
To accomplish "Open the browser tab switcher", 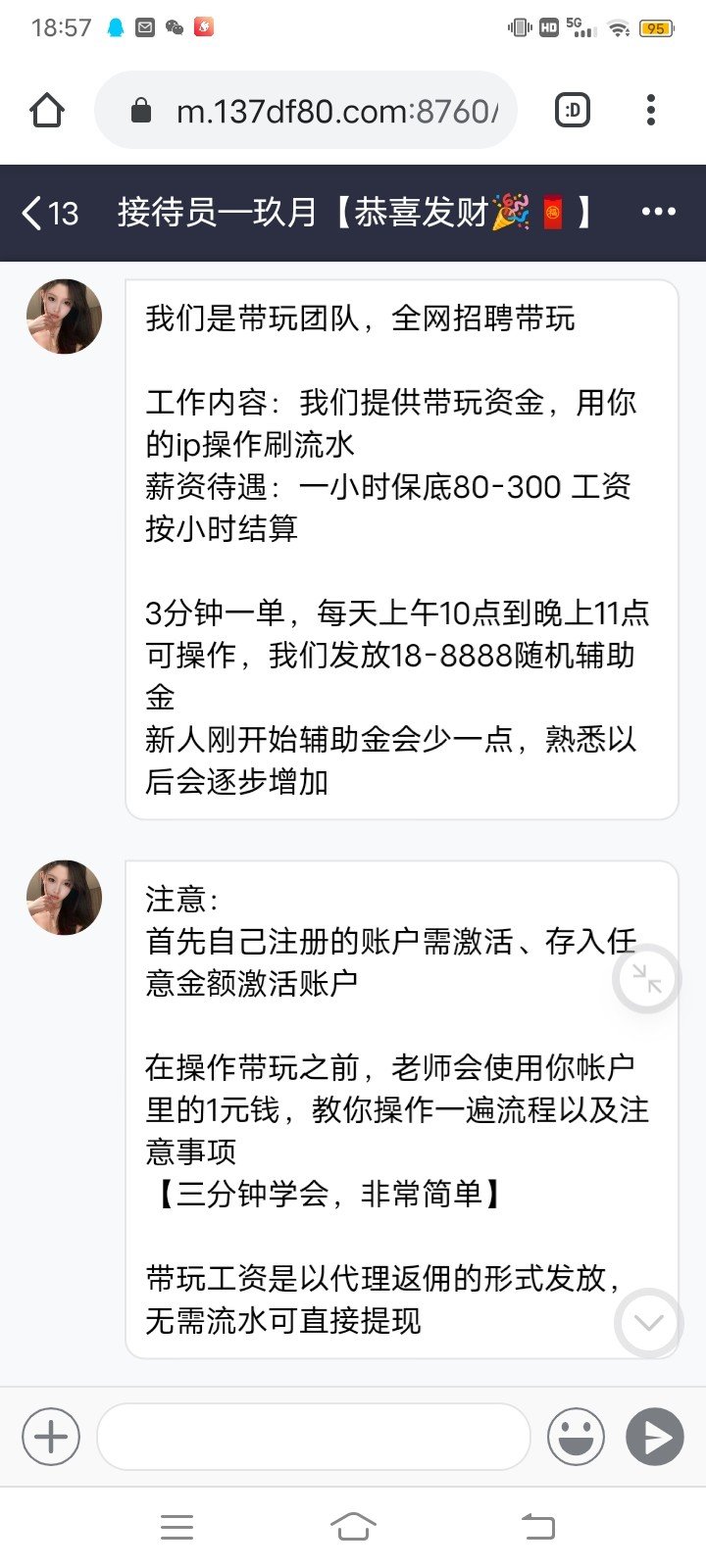I will pyautogui.click(x=573, y=111).
